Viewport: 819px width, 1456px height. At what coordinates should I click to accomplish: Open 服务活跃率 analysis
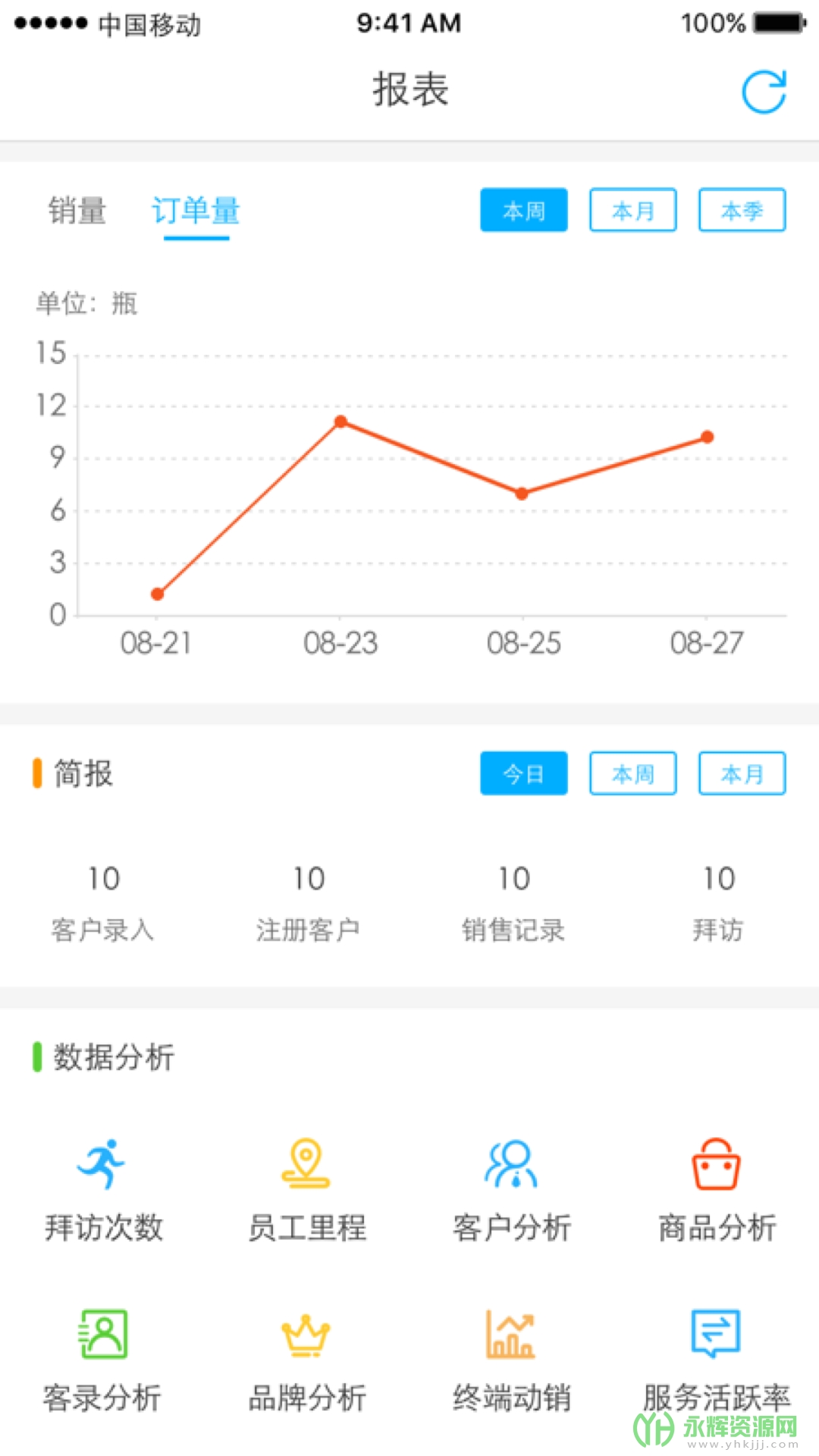click(717, 1361)
